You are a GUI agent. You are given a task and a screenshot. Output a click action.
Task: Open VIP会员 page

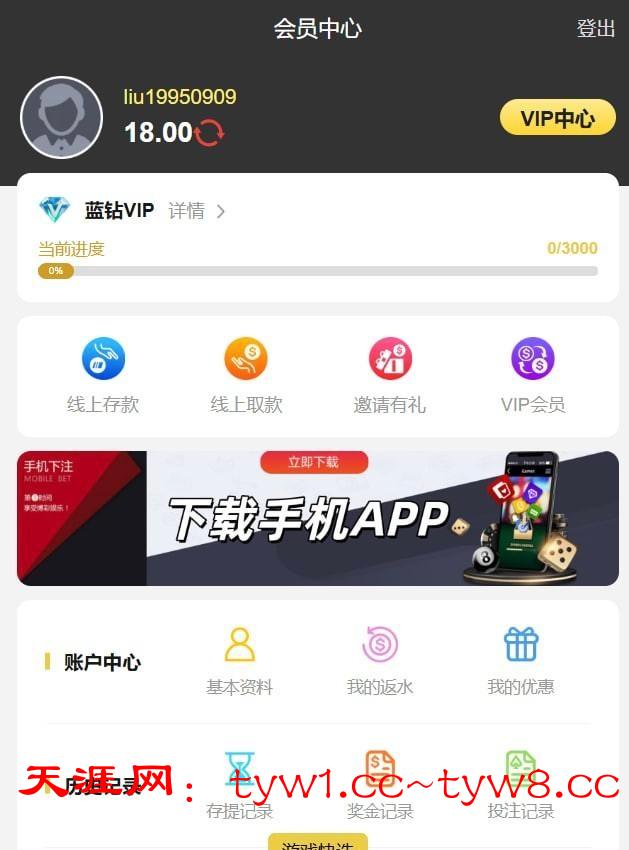tap(533, 375)
